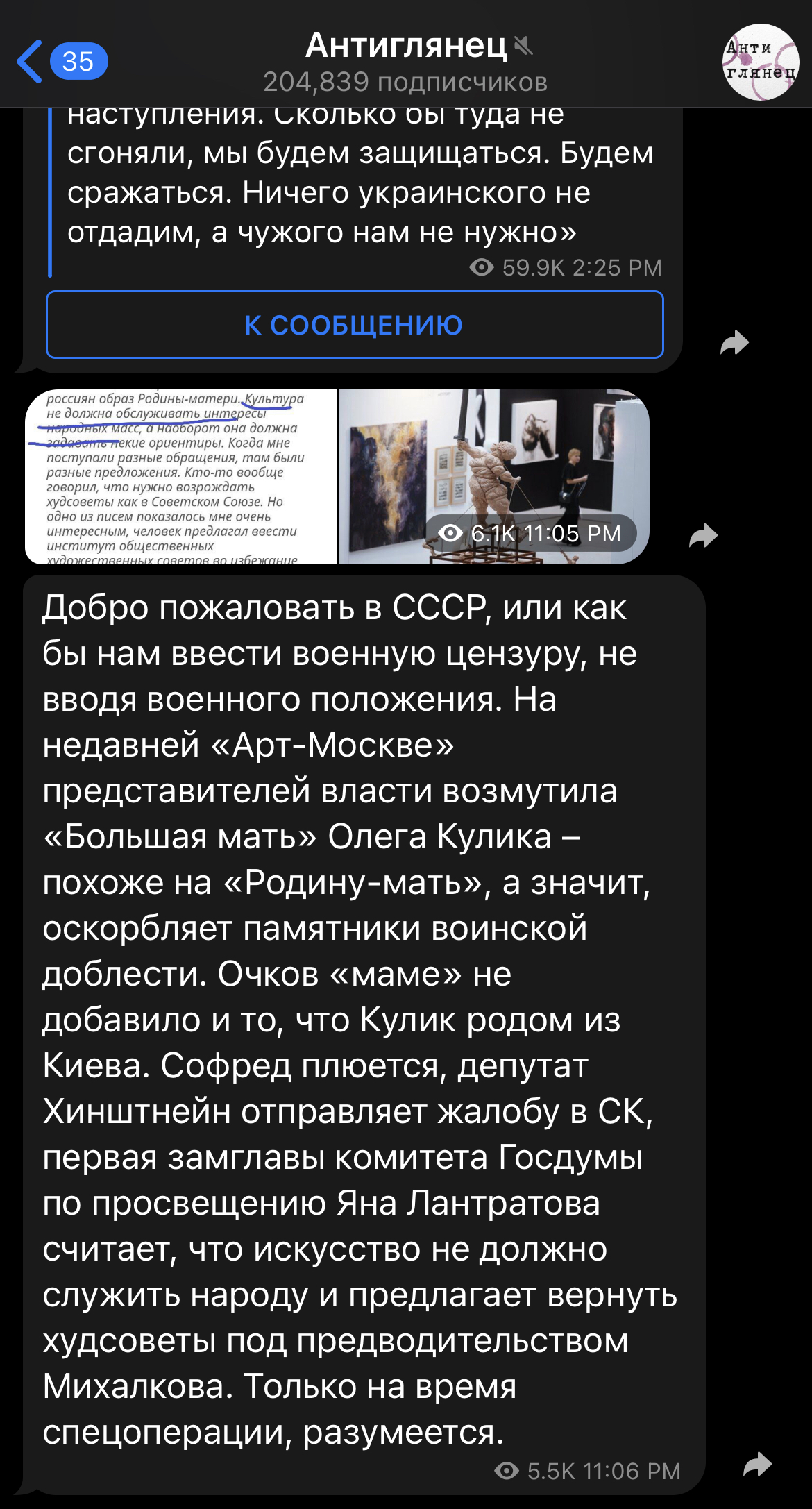Open the Антиглянец channel avatar
The image size is (812, 1509).
(x=760, y=62)
